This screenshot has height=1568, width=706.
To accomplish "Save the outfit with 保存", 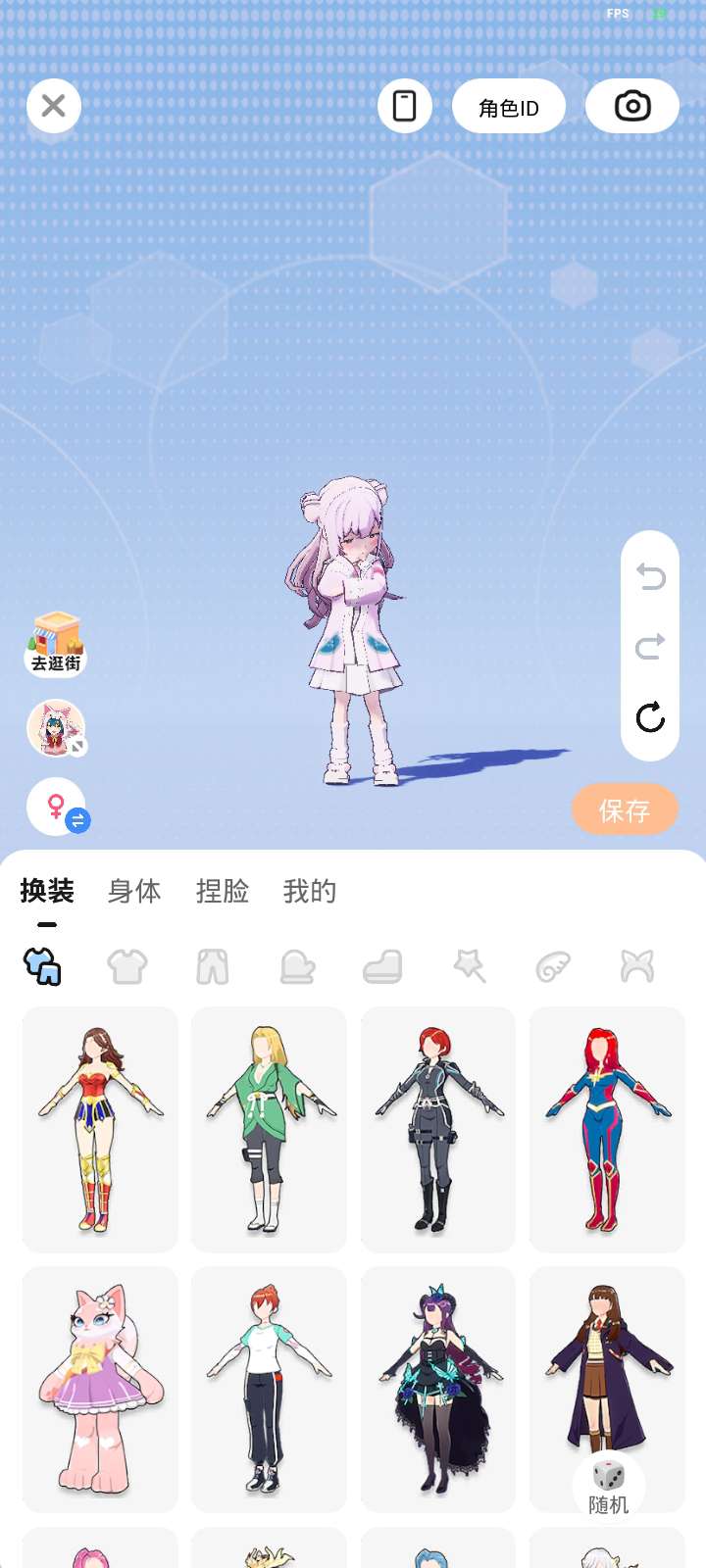I will 625,810.
